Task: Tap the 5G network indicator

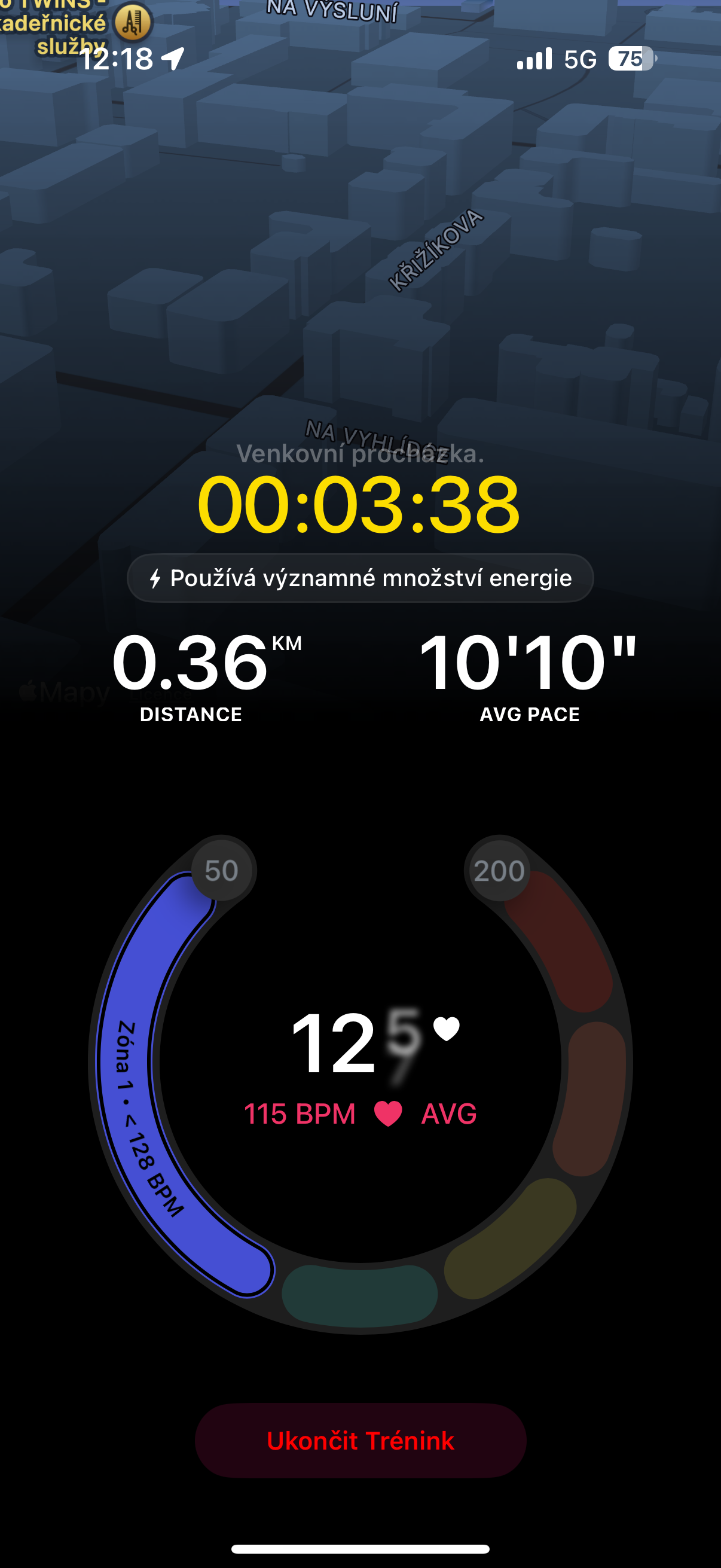Action: pyautogui.click(x=582, y=59)
